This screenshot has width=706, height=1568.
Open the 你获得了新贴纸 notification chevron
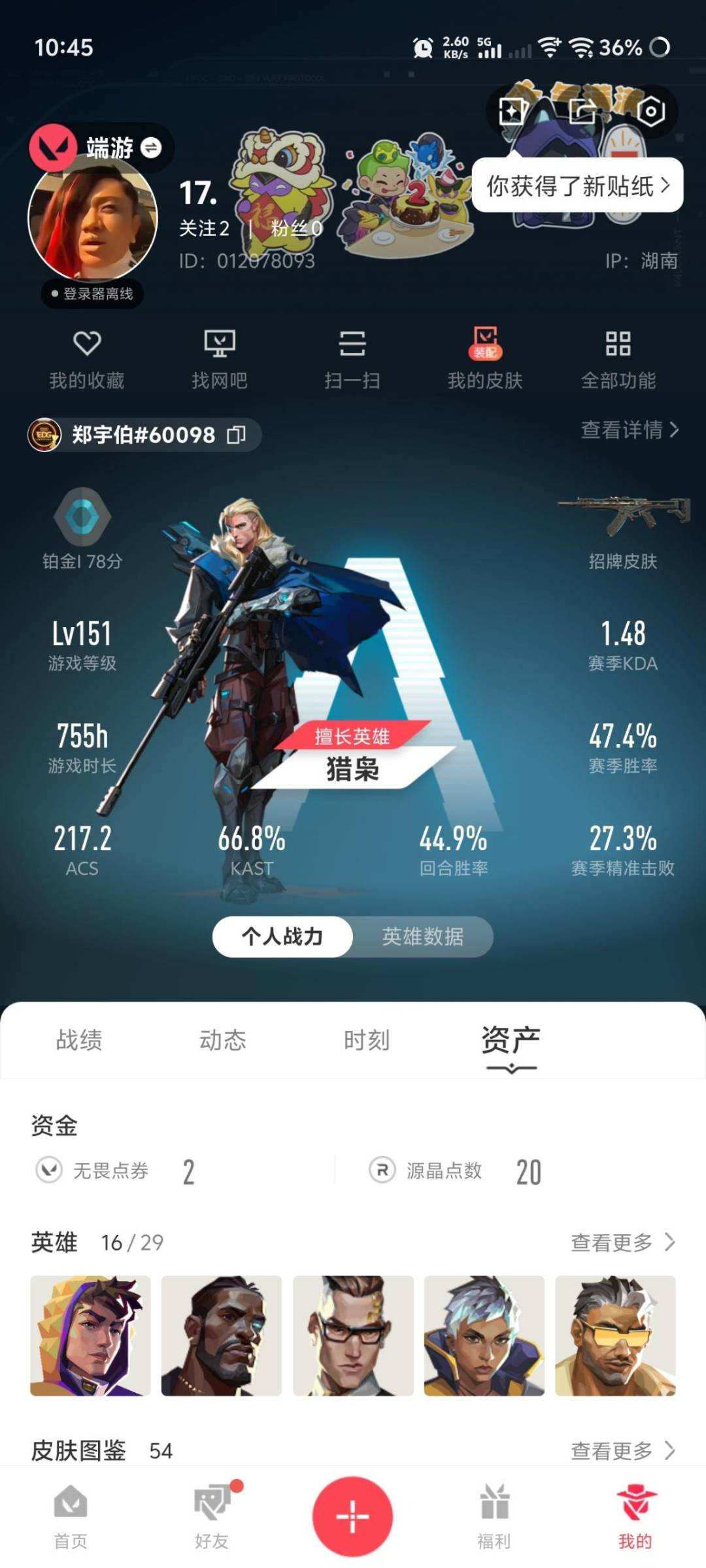pyautogui.click(x=579, y=187)
